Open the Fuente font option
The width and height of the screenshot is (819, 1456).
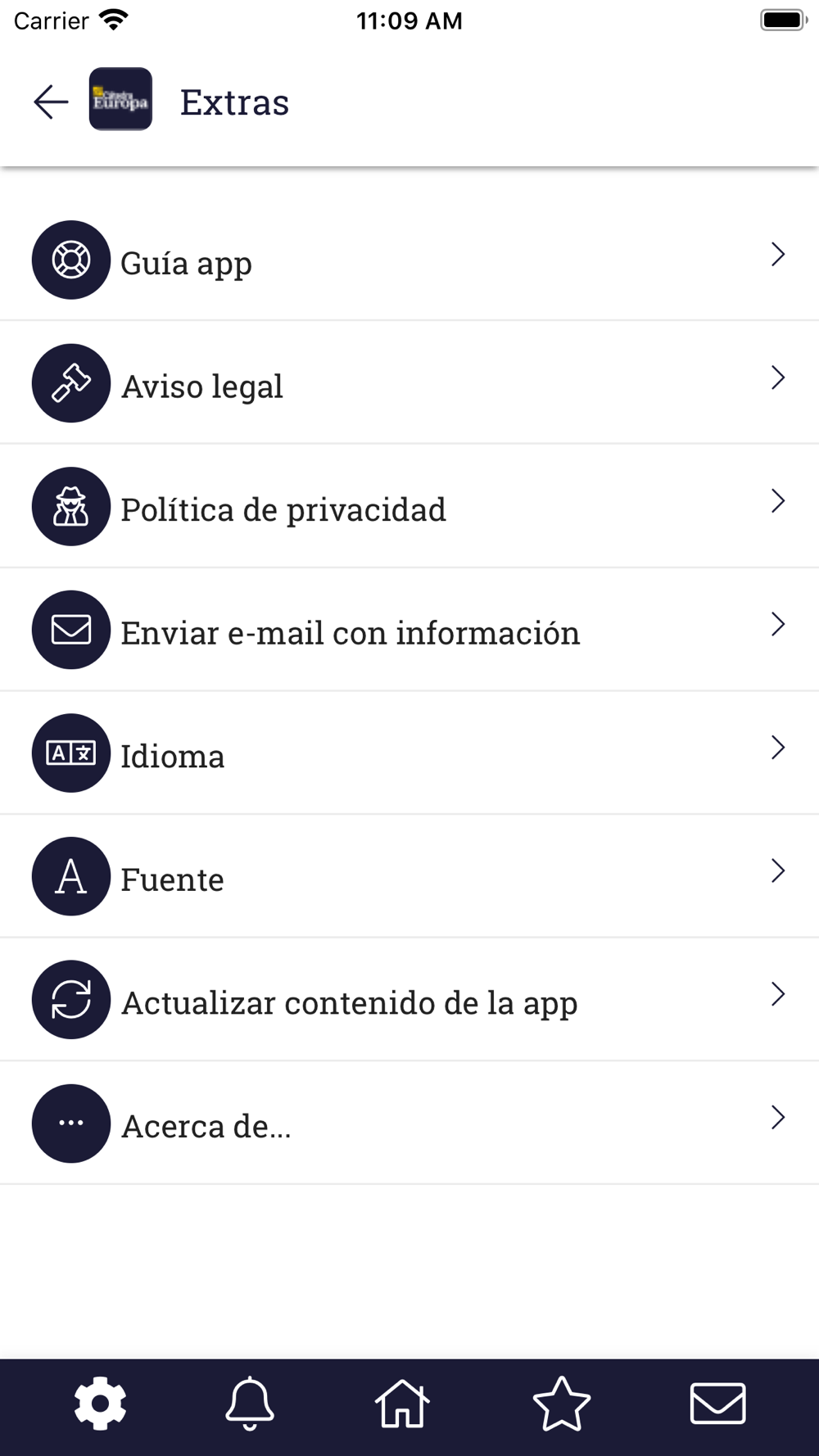pos(409,876)
